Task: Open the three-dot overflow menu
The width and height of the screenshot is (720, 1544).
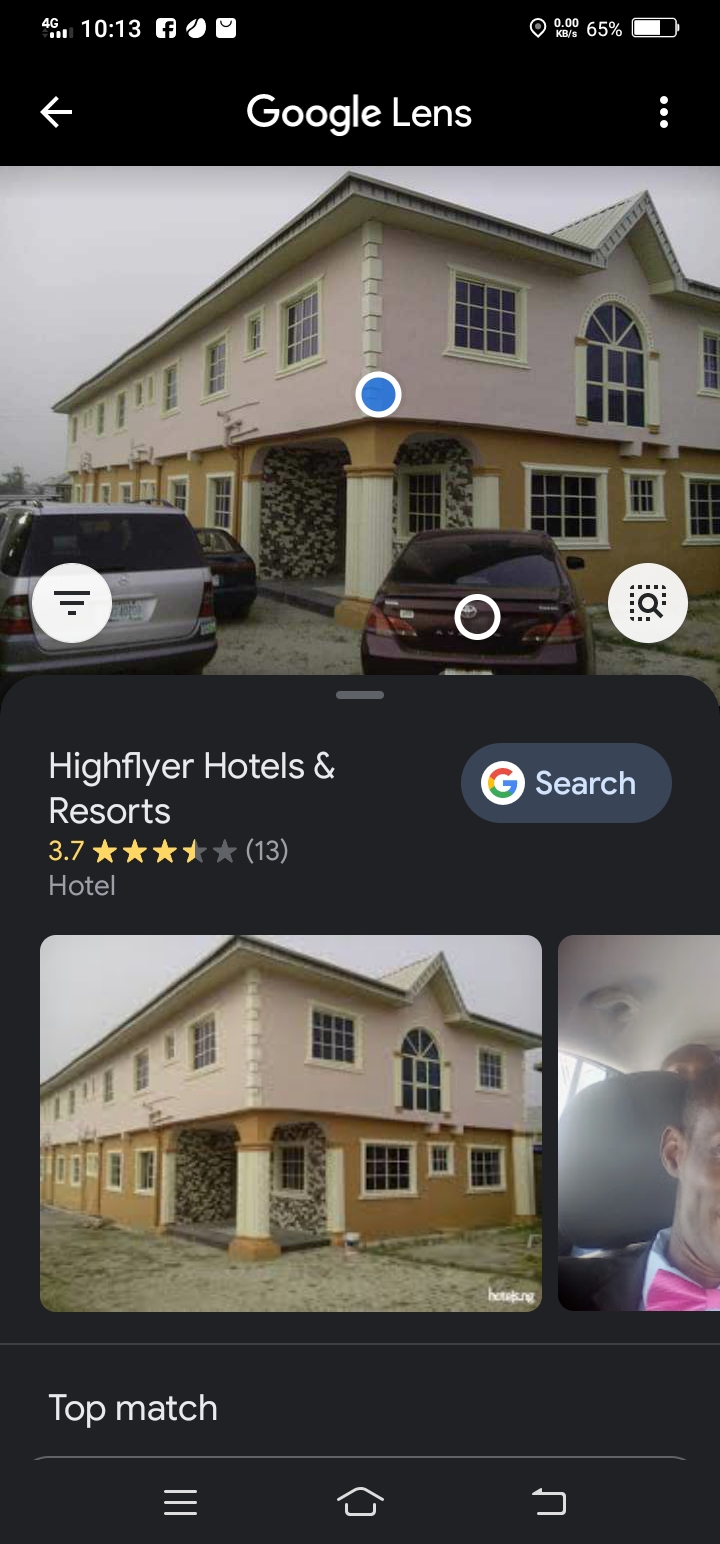Action: pyautogui.click(x=663, y=113)
